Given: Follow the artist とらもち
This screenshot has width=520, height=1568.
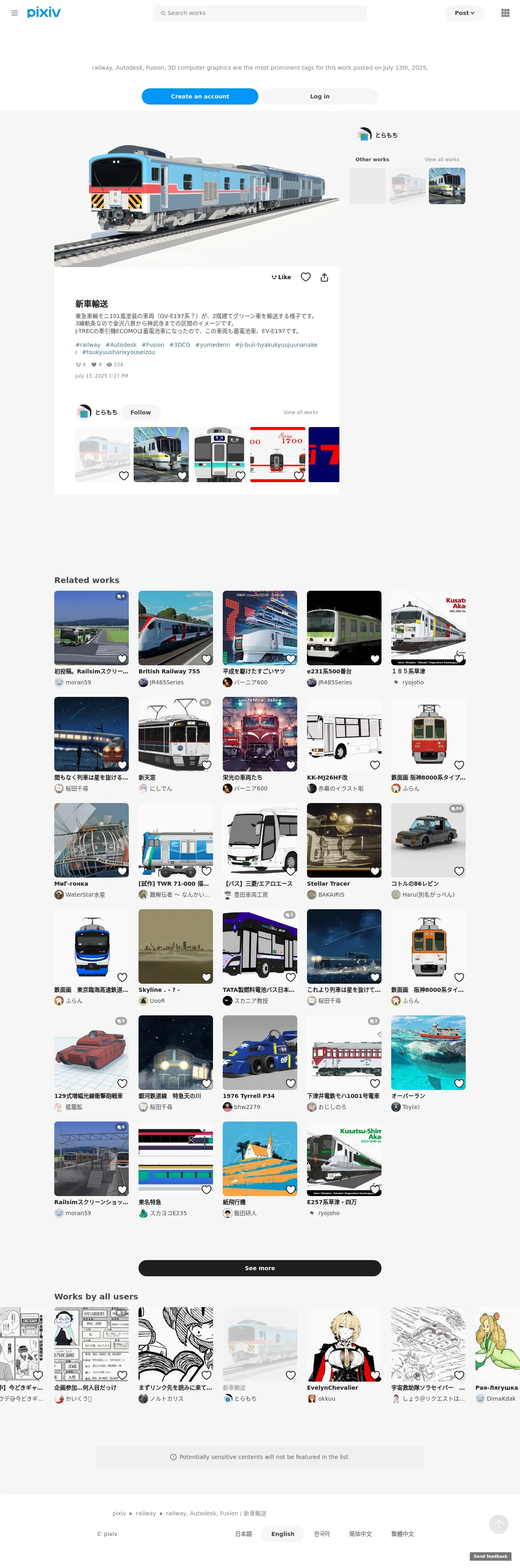Looking at the screenshot, I should [140, 412].
